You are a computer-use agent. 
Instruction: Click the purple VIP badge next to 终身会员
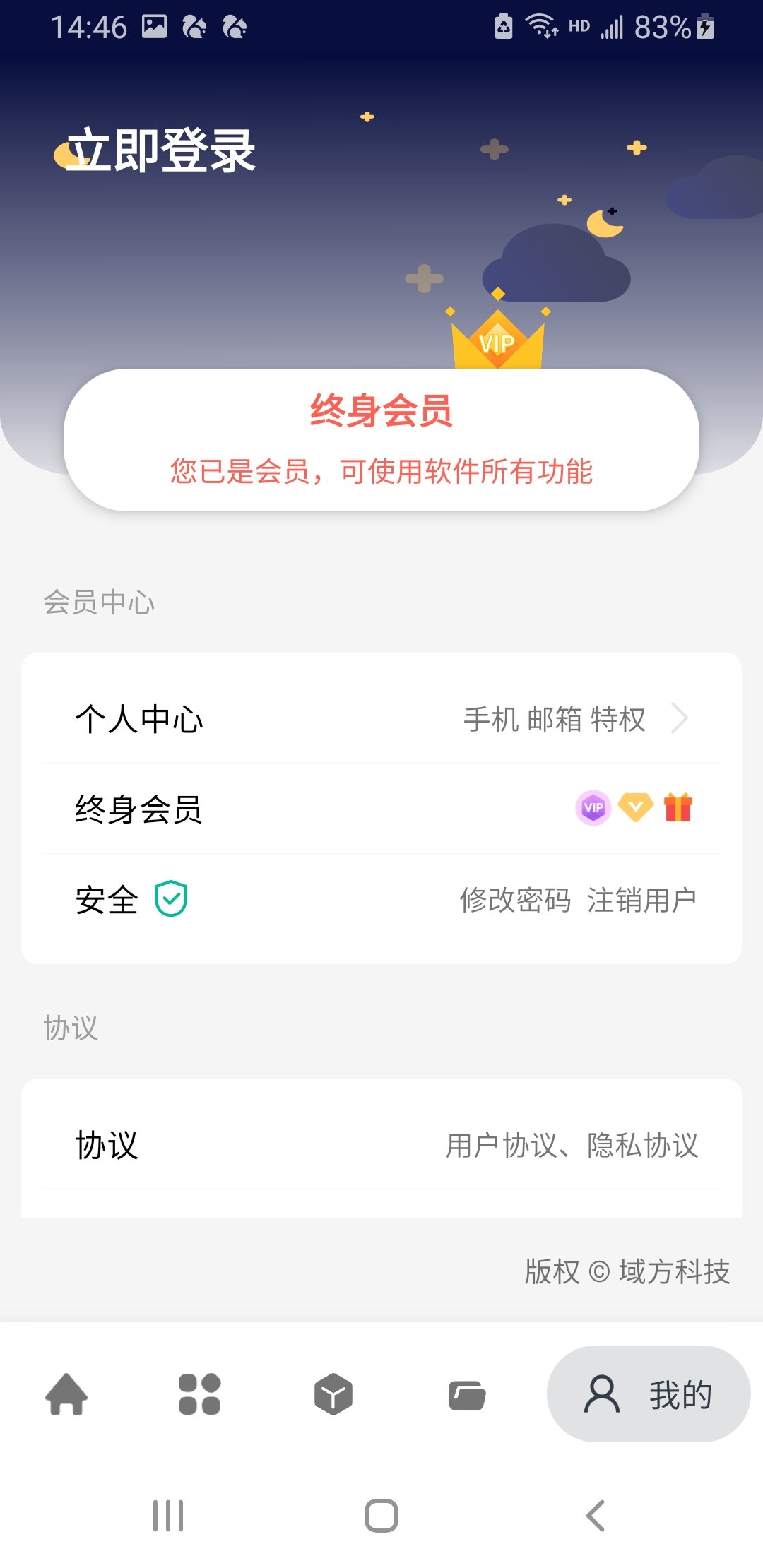tap(592, 808)
